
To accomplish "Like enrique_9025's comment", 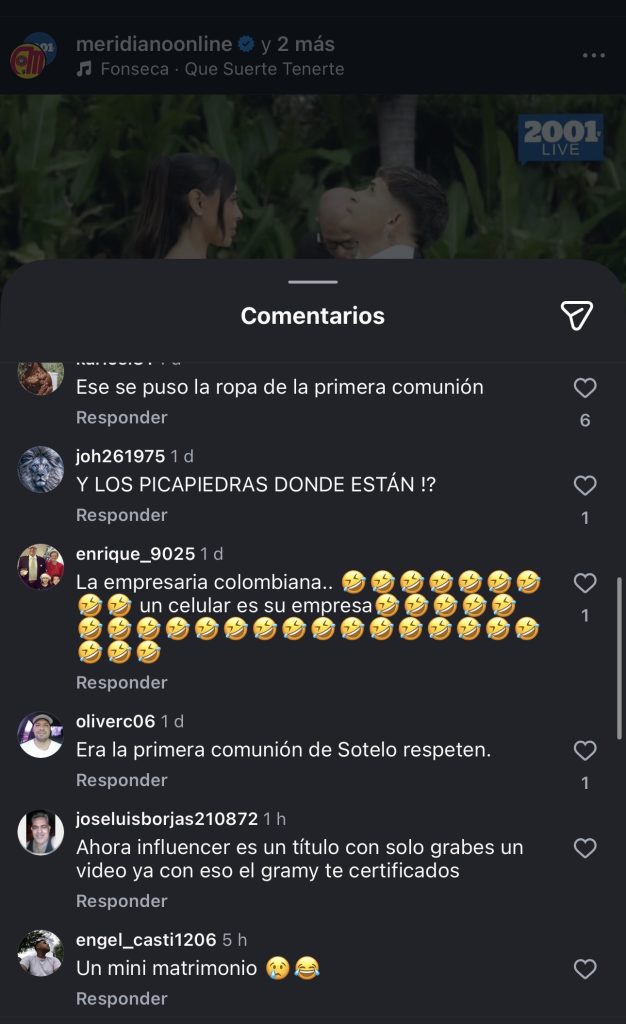I will [x=585, y=583].
